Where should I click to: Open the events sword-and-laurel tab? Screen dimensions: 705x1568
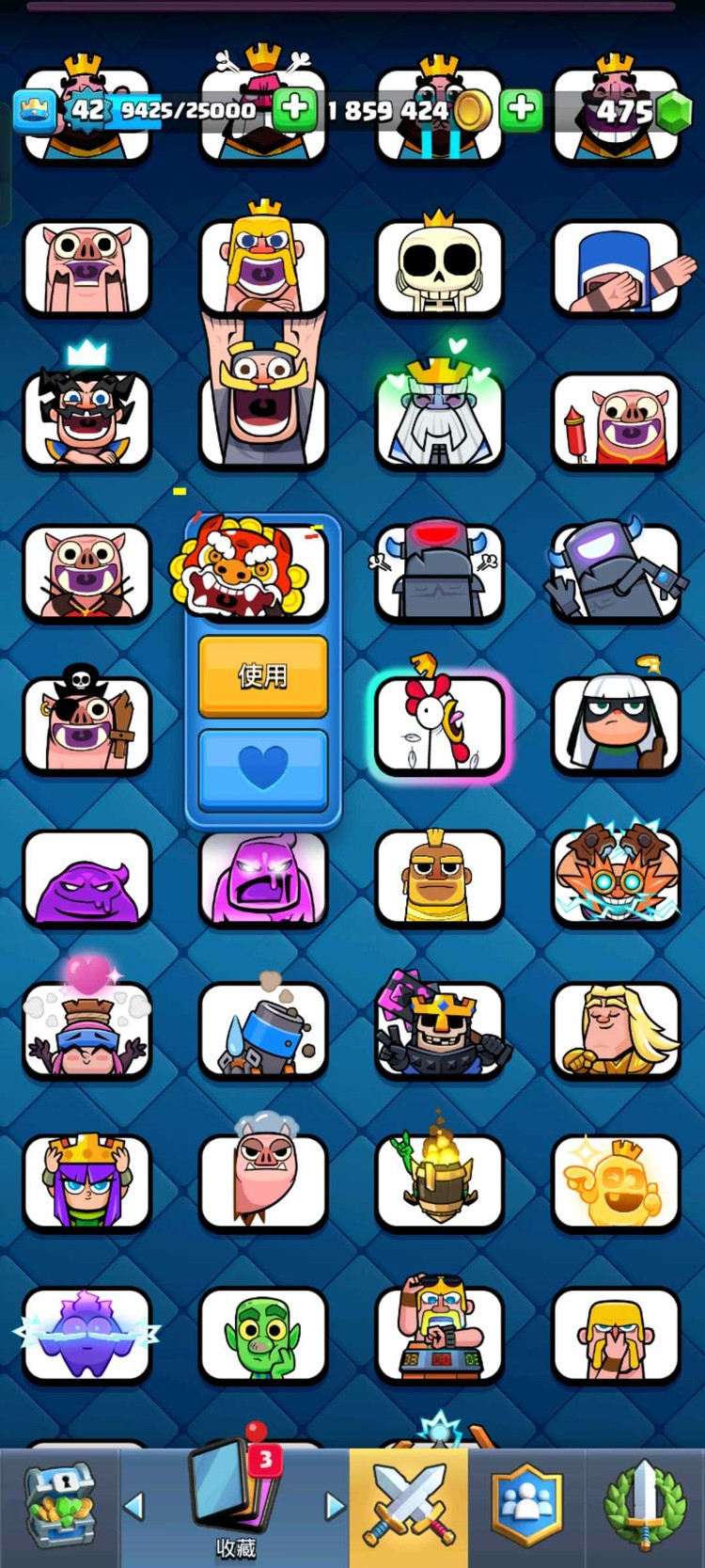644,1505
